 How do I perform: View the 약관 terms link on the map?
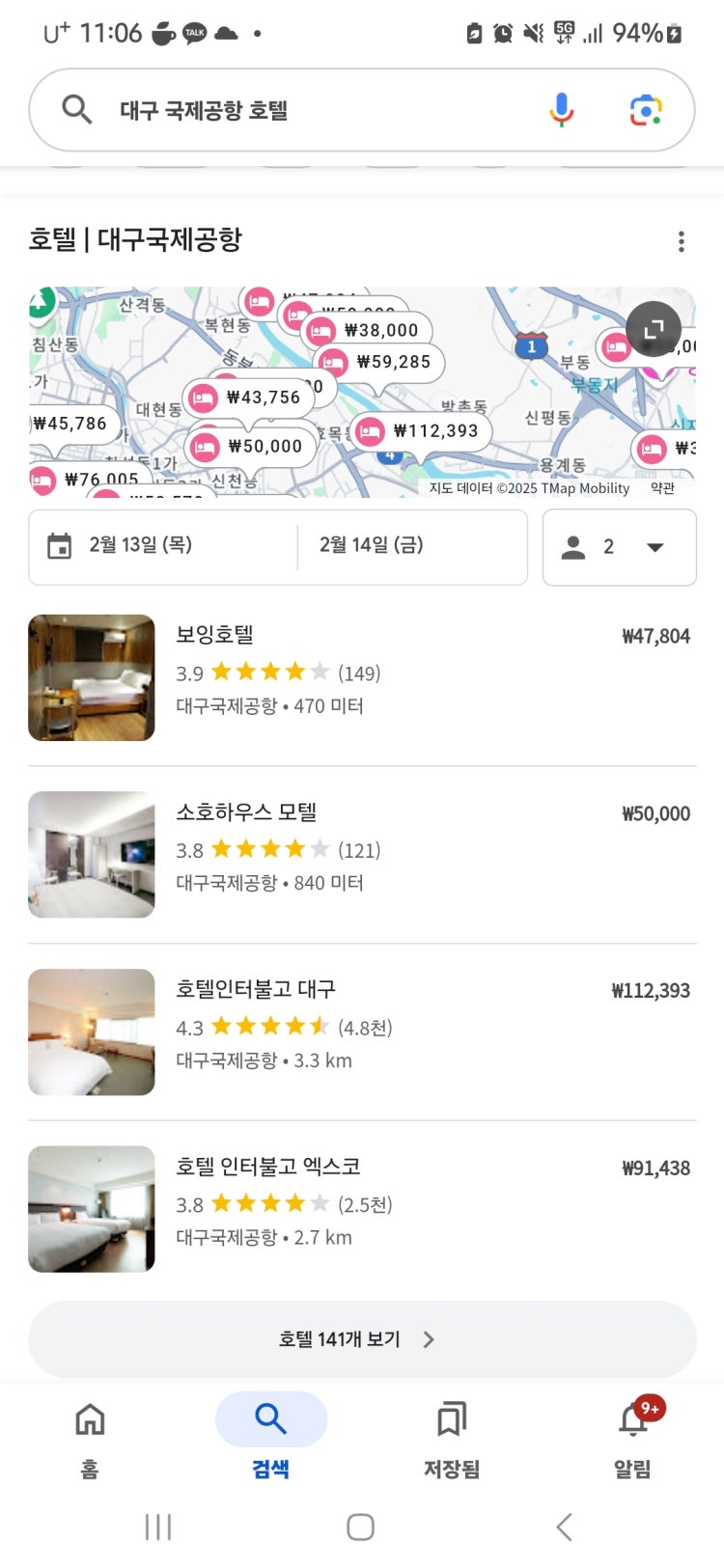(x=662, y=488)
